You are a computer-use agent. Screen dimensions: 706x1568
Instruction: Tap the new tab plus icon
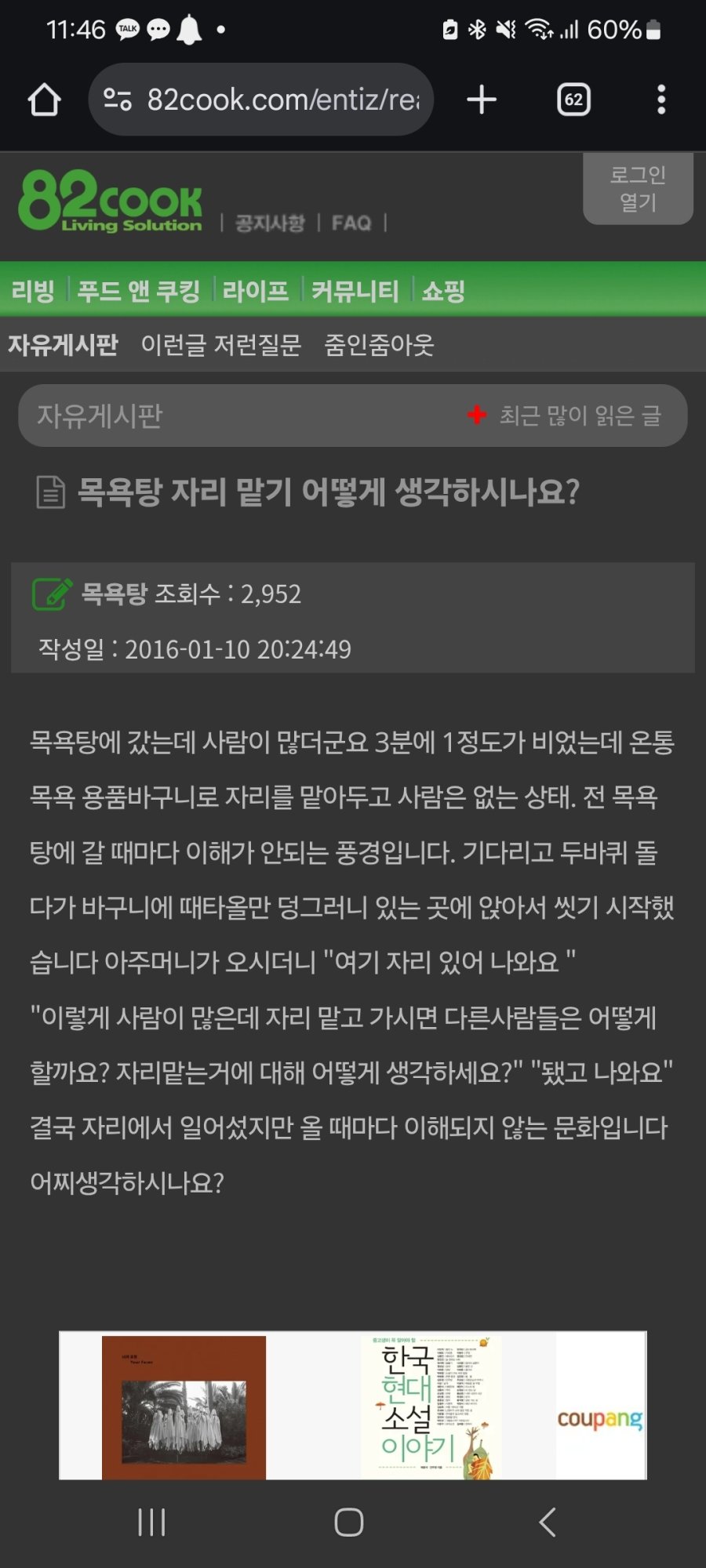[482, 100]
